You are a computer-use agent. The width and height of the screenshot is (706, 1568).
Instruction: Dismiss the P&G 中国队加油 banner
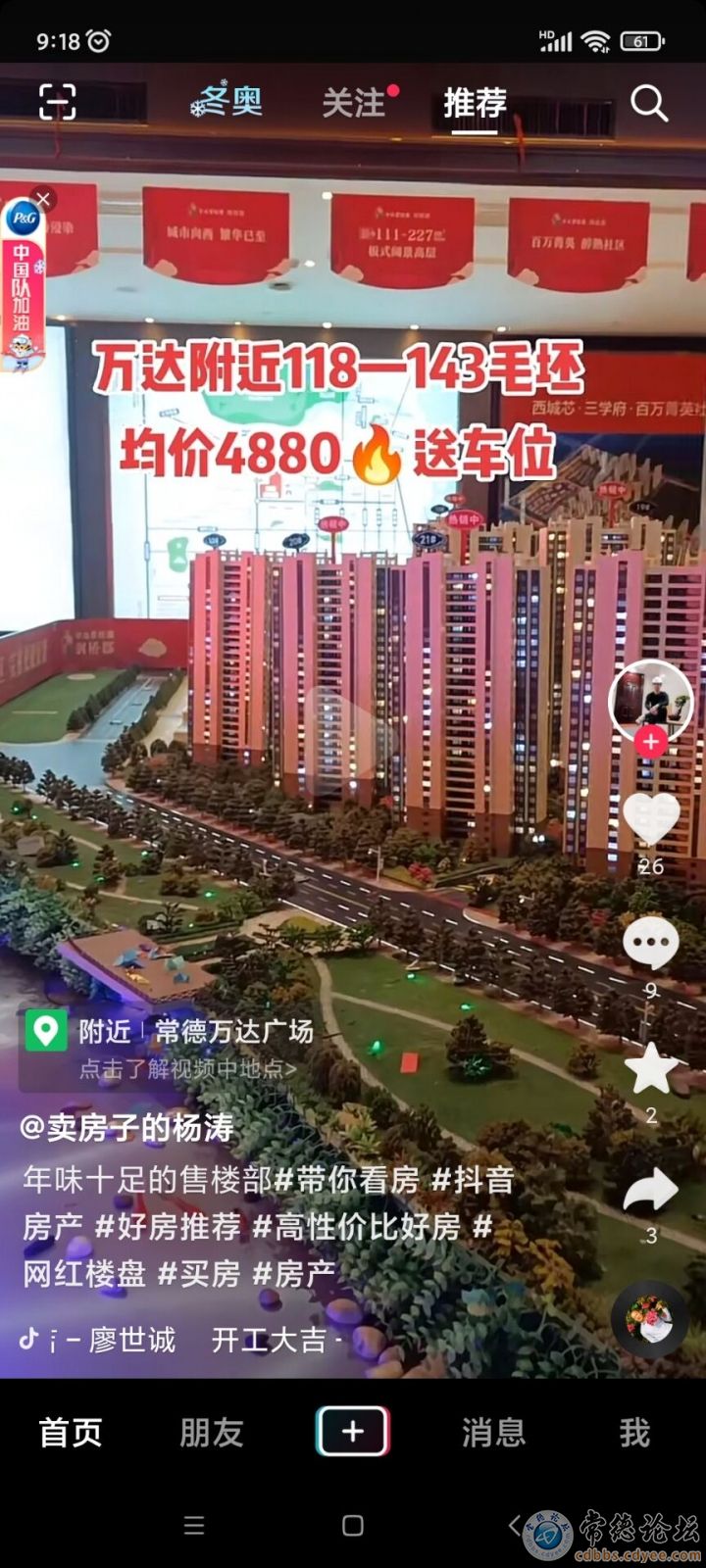click(x=42, y=199)
